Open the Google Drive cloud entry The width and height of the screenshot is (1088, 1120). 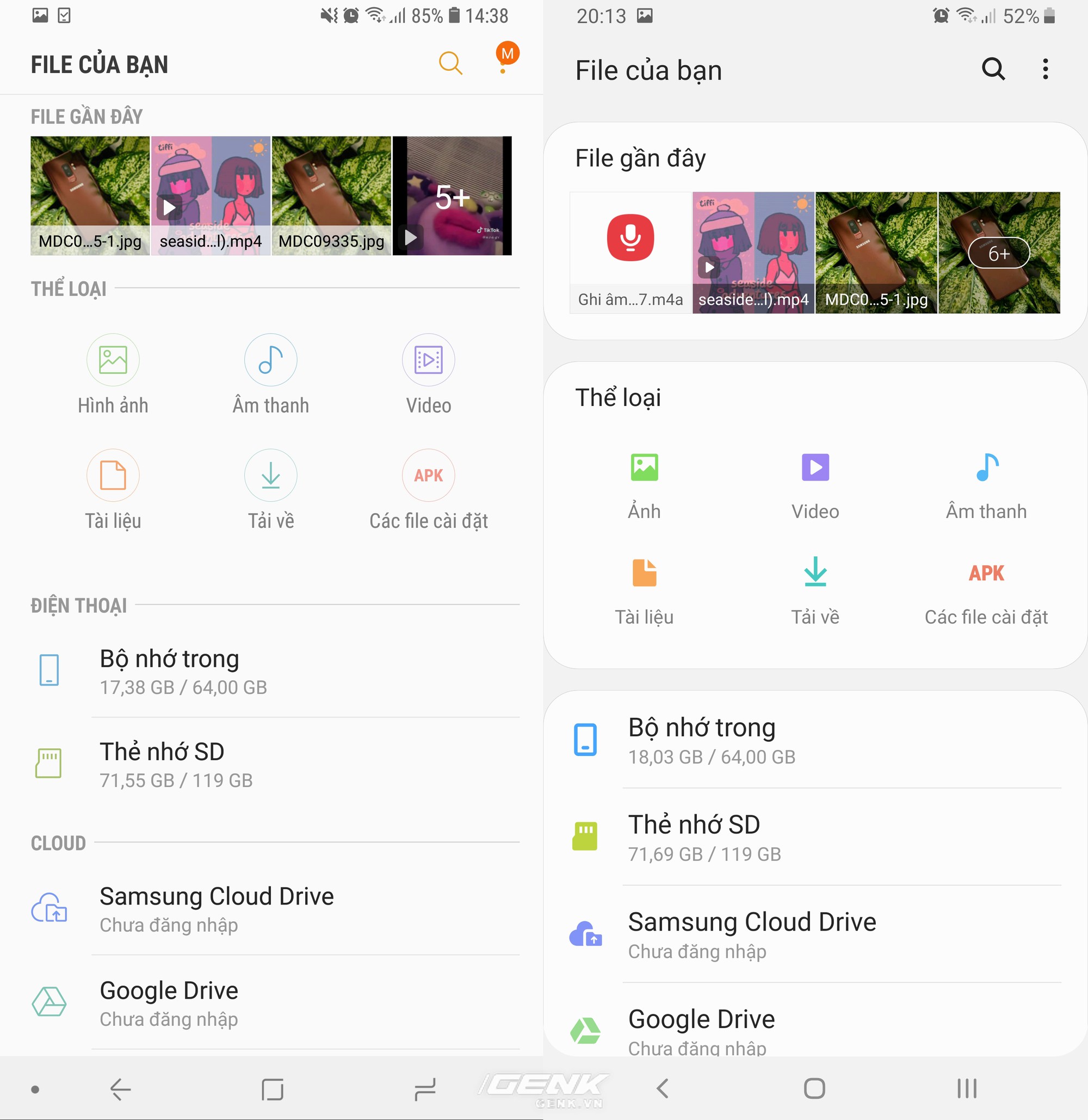(168, 1004)
